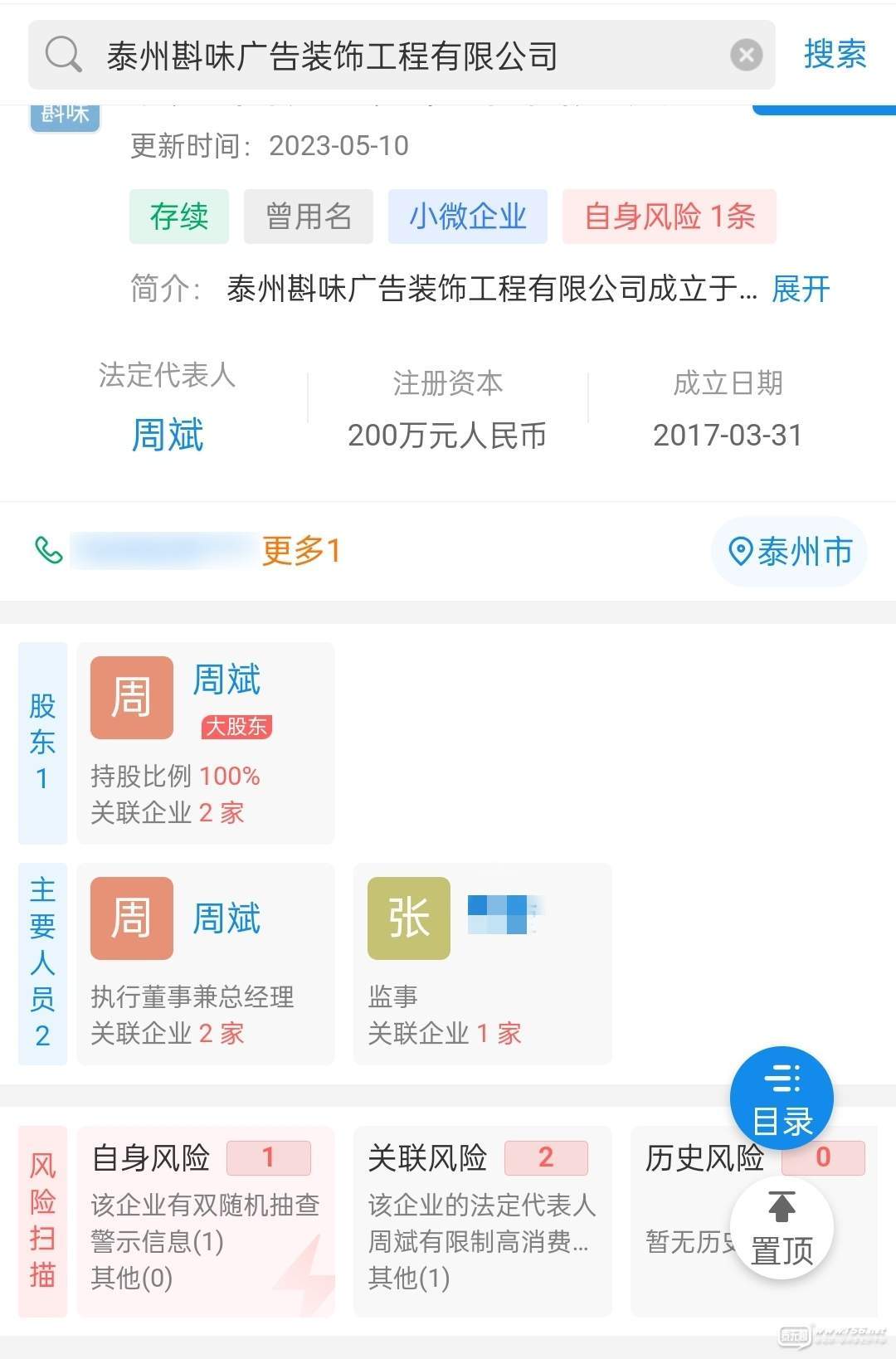Screen dimensions: 896x1359
Task: Open 自身风险 risk card
Action: (x=205, y=1220)
